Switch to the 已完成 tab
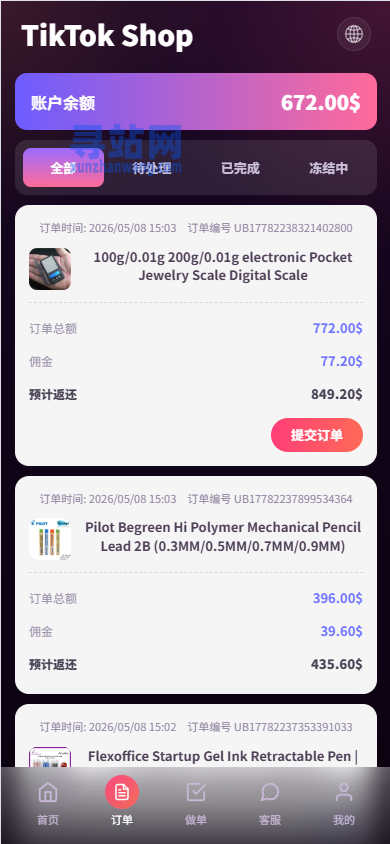The image size is (390, 844). (240, 168)
